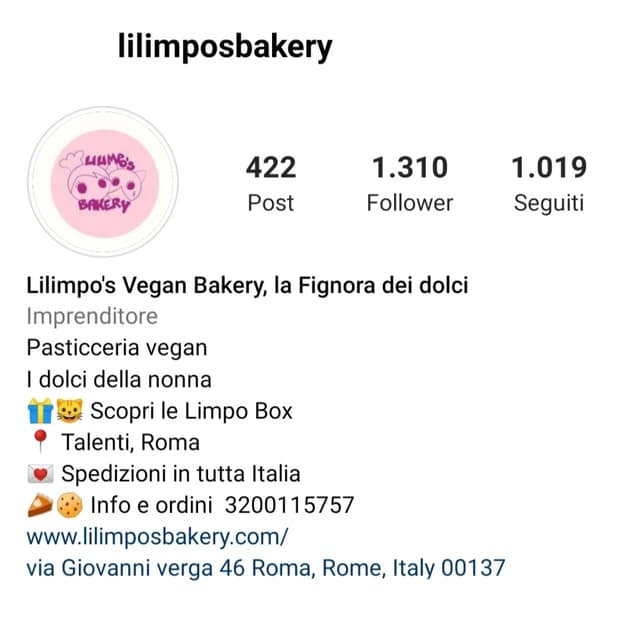Open the 1.019 Seguiti list
The width and height of the screenshot is (640, 640).
pos(549,183)
